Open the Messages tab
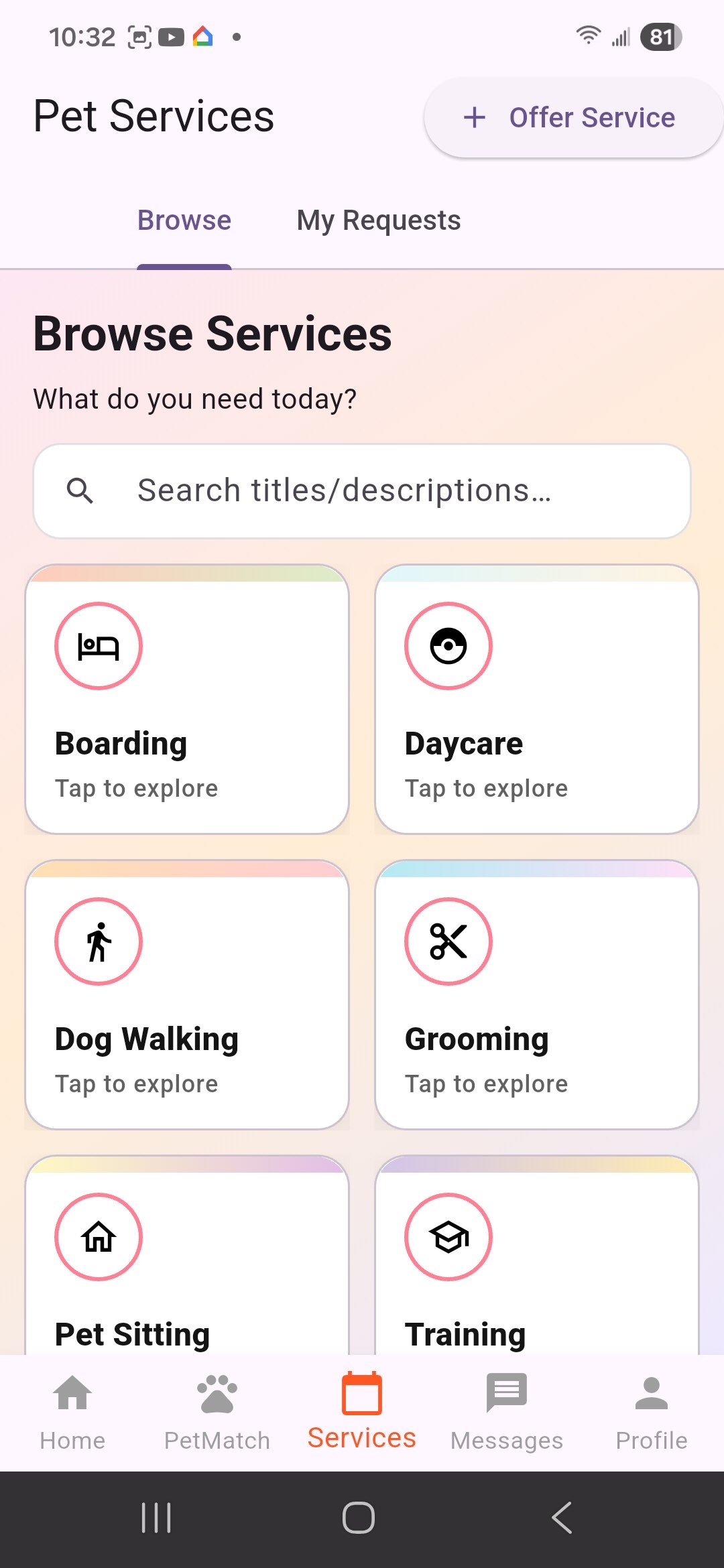 [507, 1411]
